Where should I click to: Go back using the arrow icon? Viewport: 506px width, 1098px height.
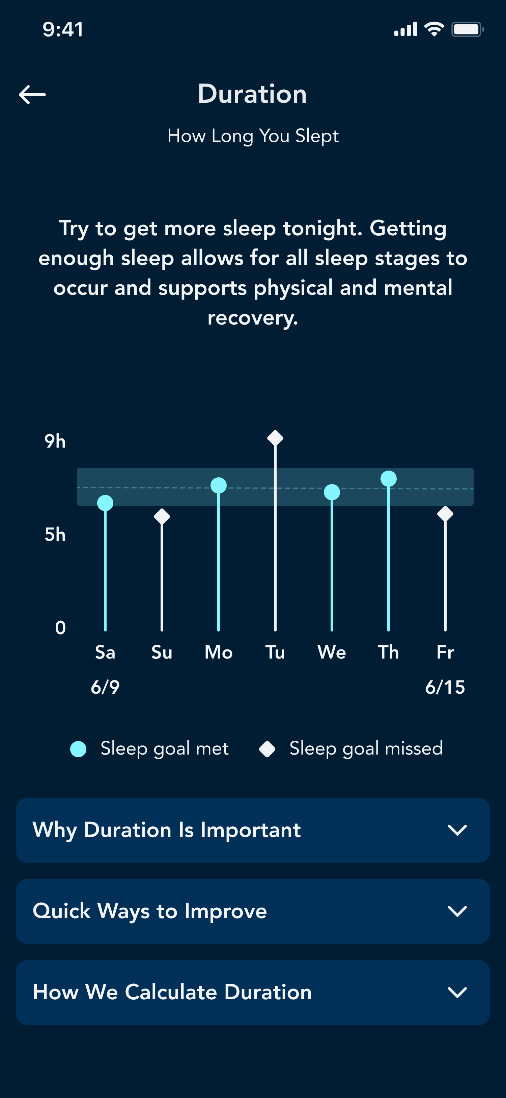(32, 95)
